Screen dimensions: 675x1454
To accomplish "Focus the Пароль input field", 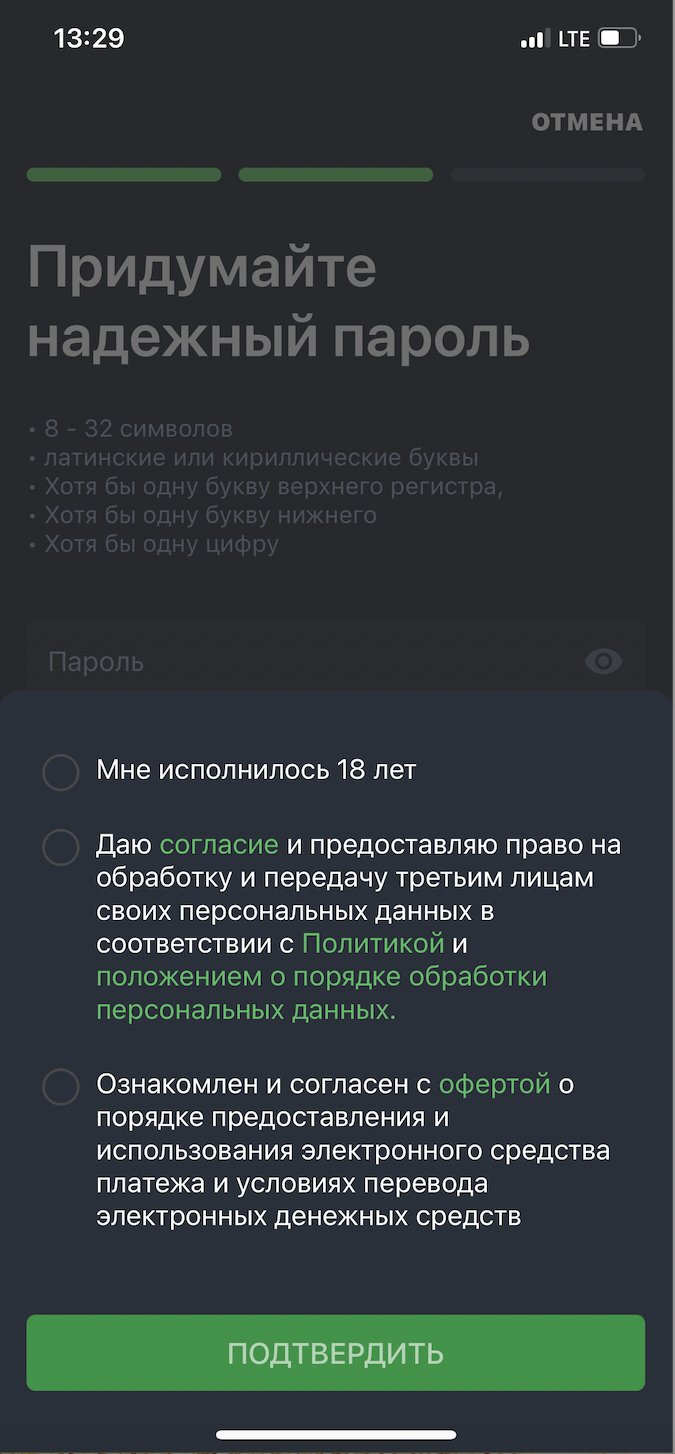I will 300,661.
